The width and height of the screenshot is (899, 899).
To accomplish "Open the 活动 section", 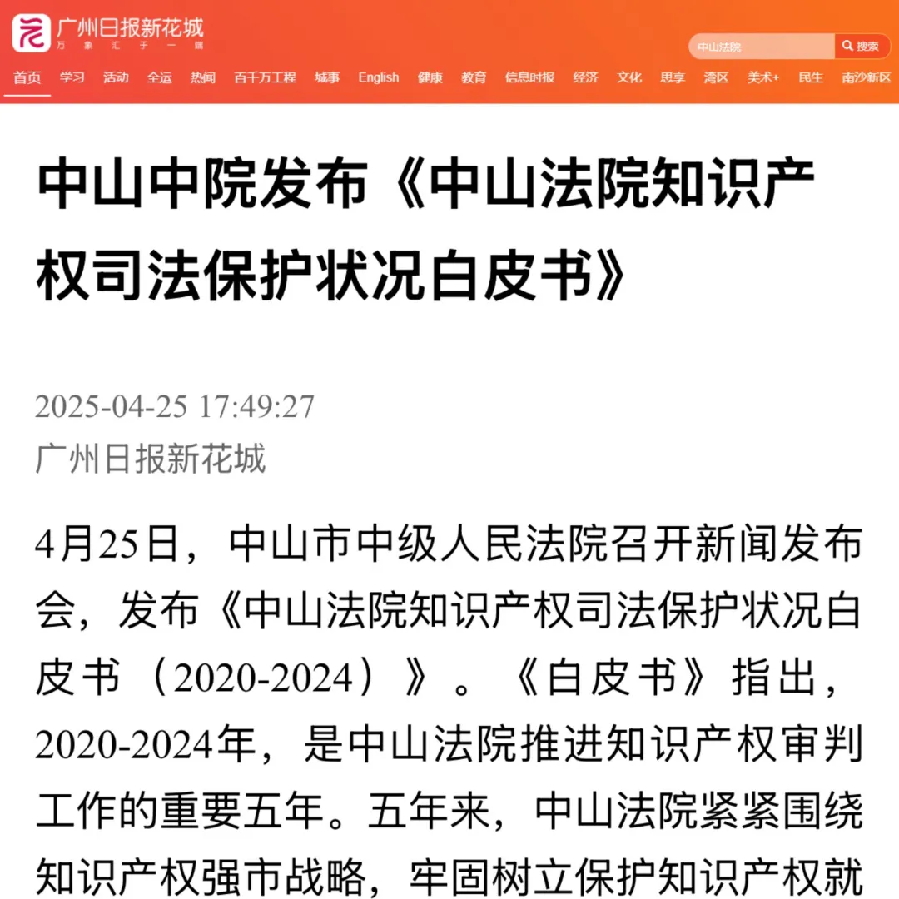I will [x=115, y=77].
